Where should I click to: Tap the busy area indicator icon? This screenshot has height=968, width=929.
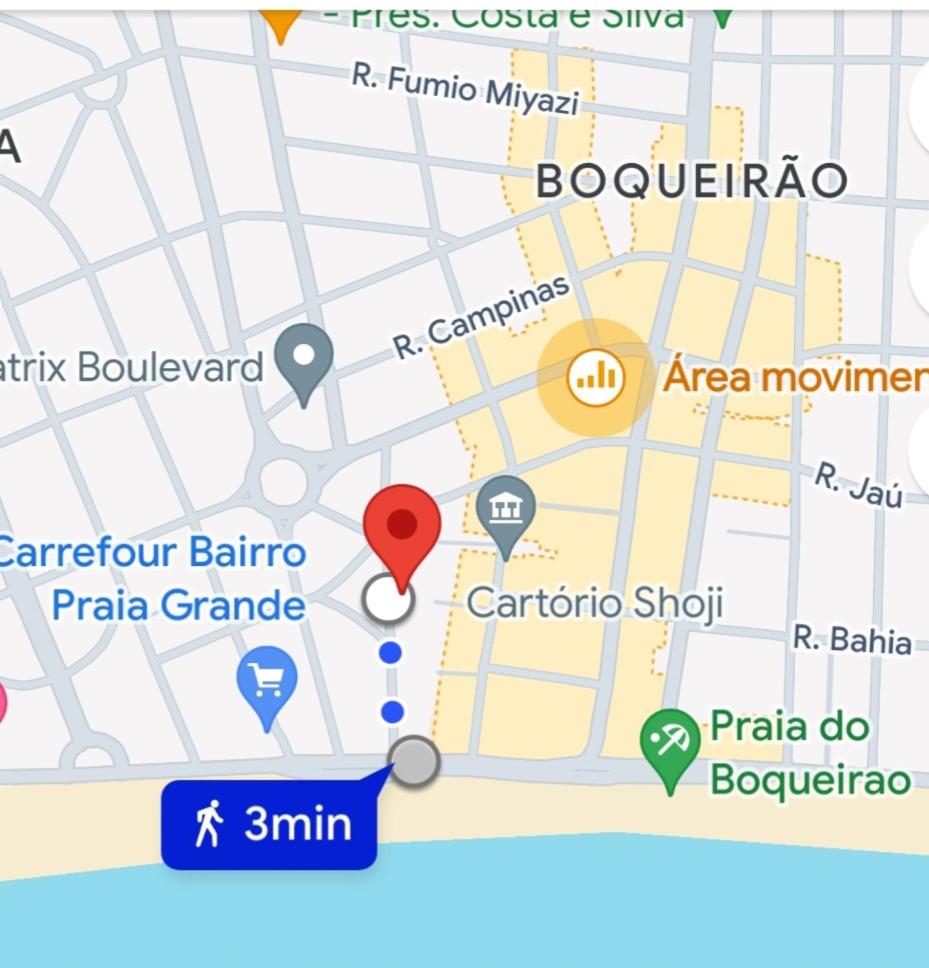(596, 378)
